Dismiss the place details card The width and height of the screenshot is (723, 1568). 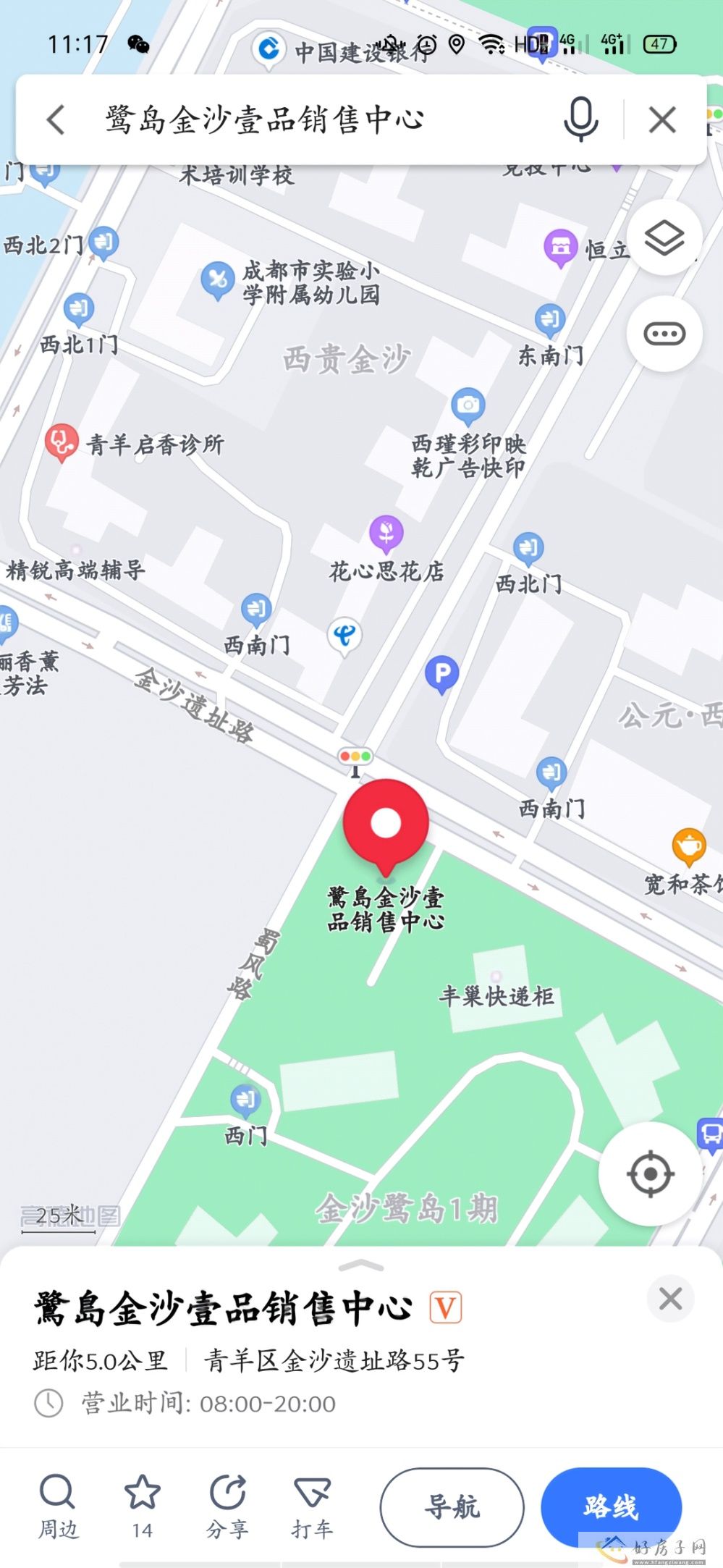click(670, 1298)
